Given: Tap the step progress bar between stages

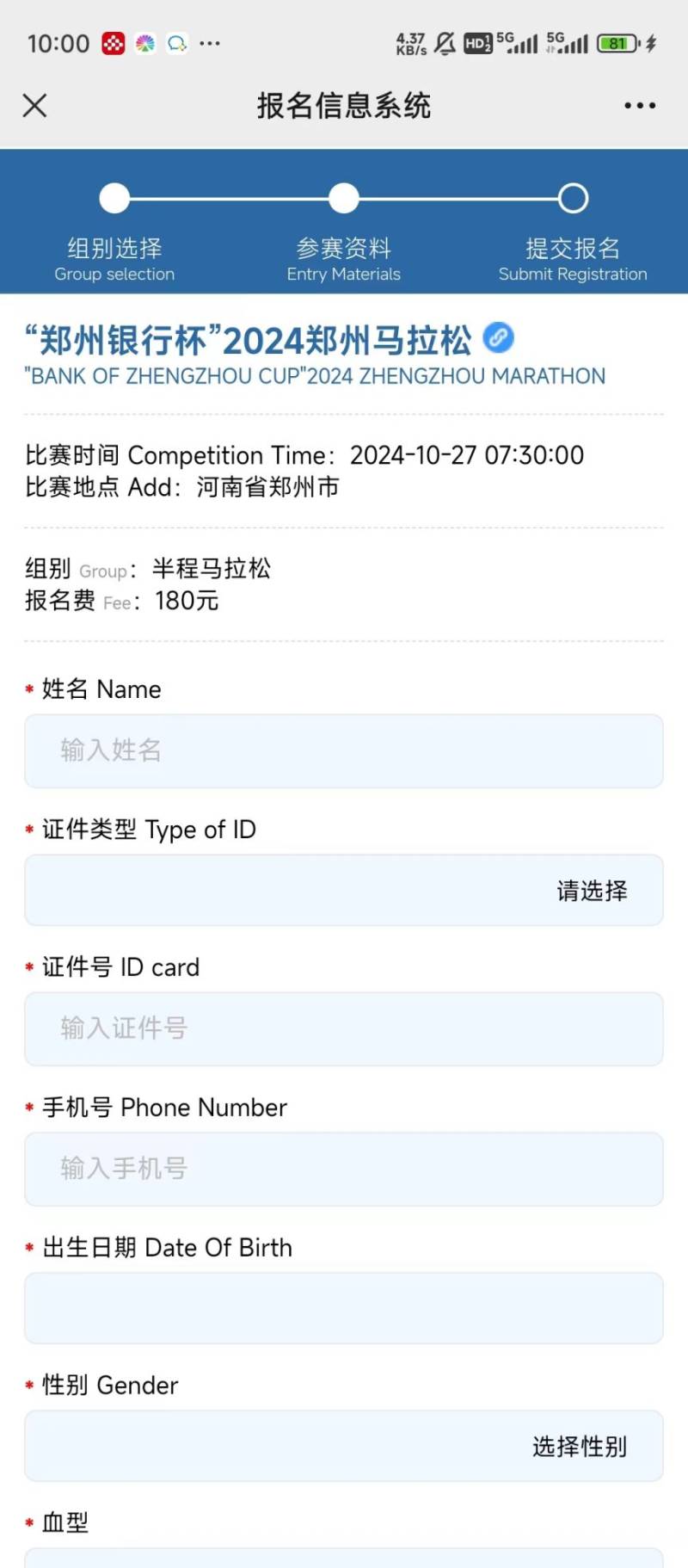Looking at the screenshot, I should coord(229,198).
